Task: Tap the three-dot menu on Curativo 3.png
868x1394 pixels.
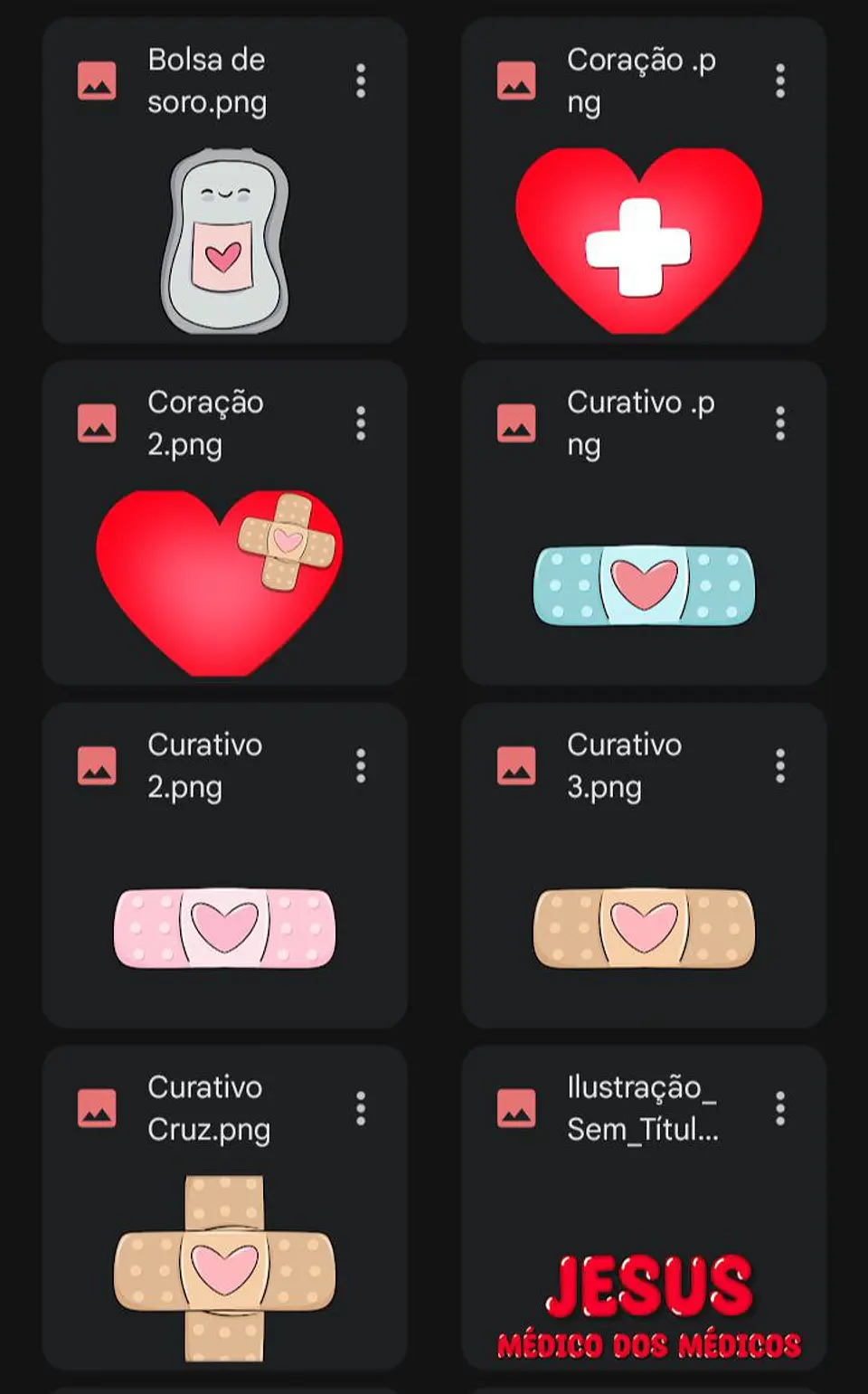Action: (x=780, y=766)
